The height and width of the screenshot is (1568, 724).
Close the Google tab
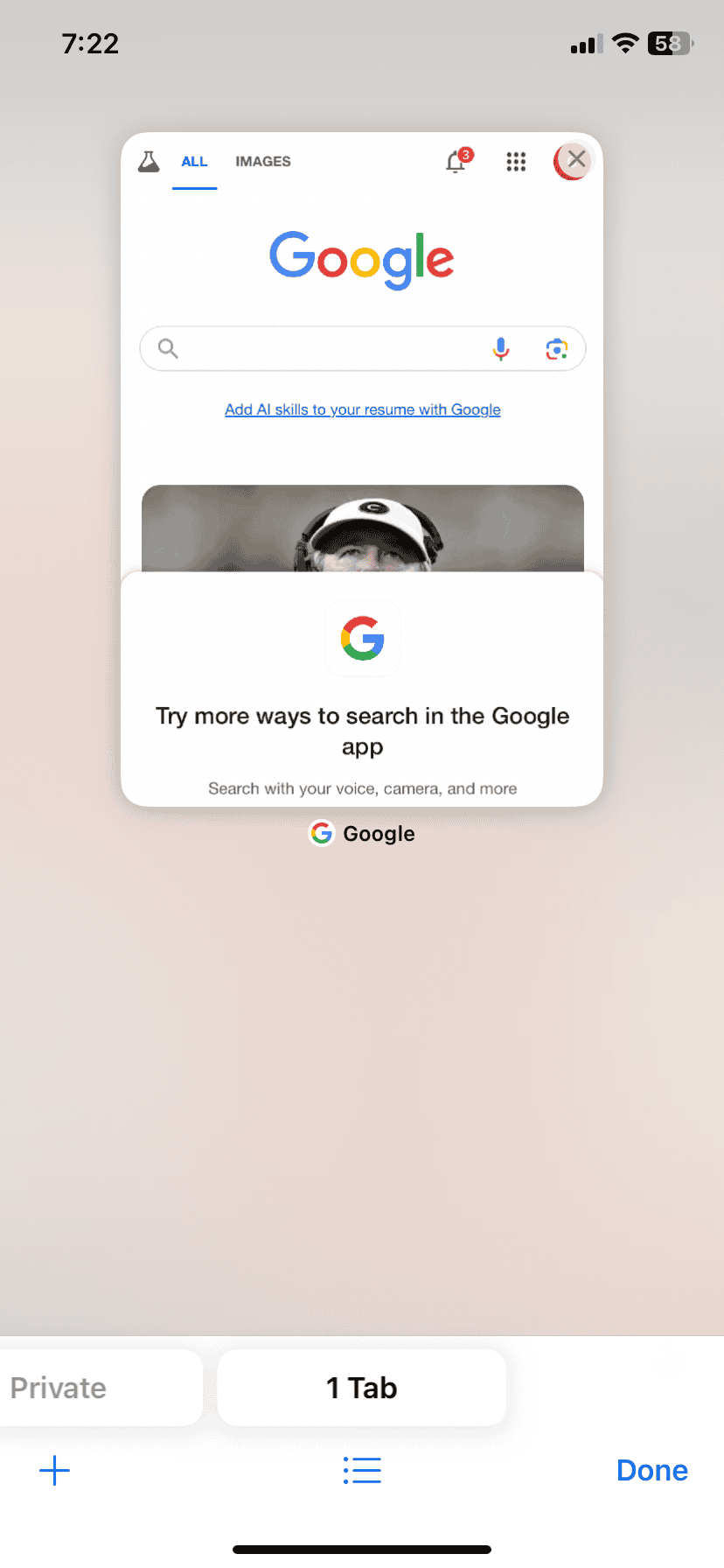576,159
